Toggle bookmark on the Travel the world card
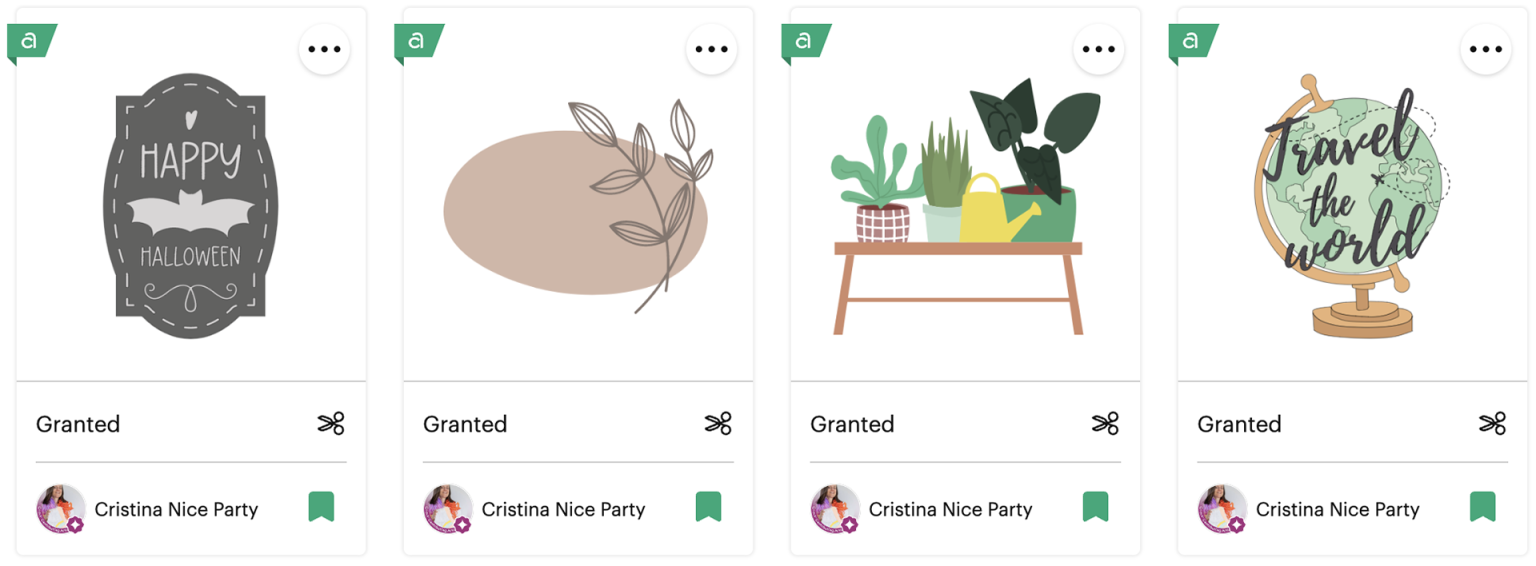The height and width of the screenshot is (566, 1536). coord(1482,507)
